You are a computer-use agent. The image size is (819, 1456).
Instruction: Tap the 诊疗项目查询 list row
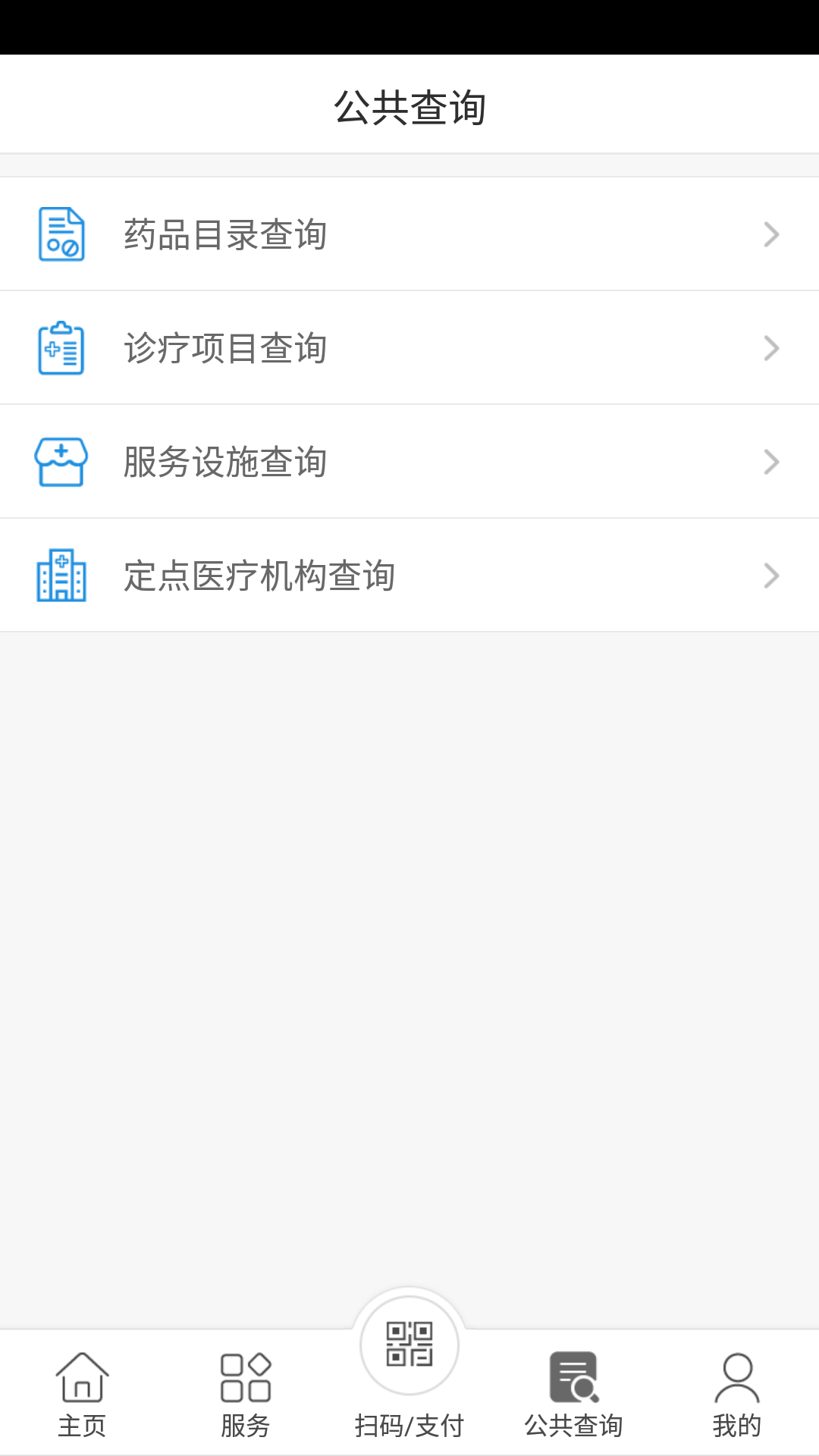click(409, 348)
